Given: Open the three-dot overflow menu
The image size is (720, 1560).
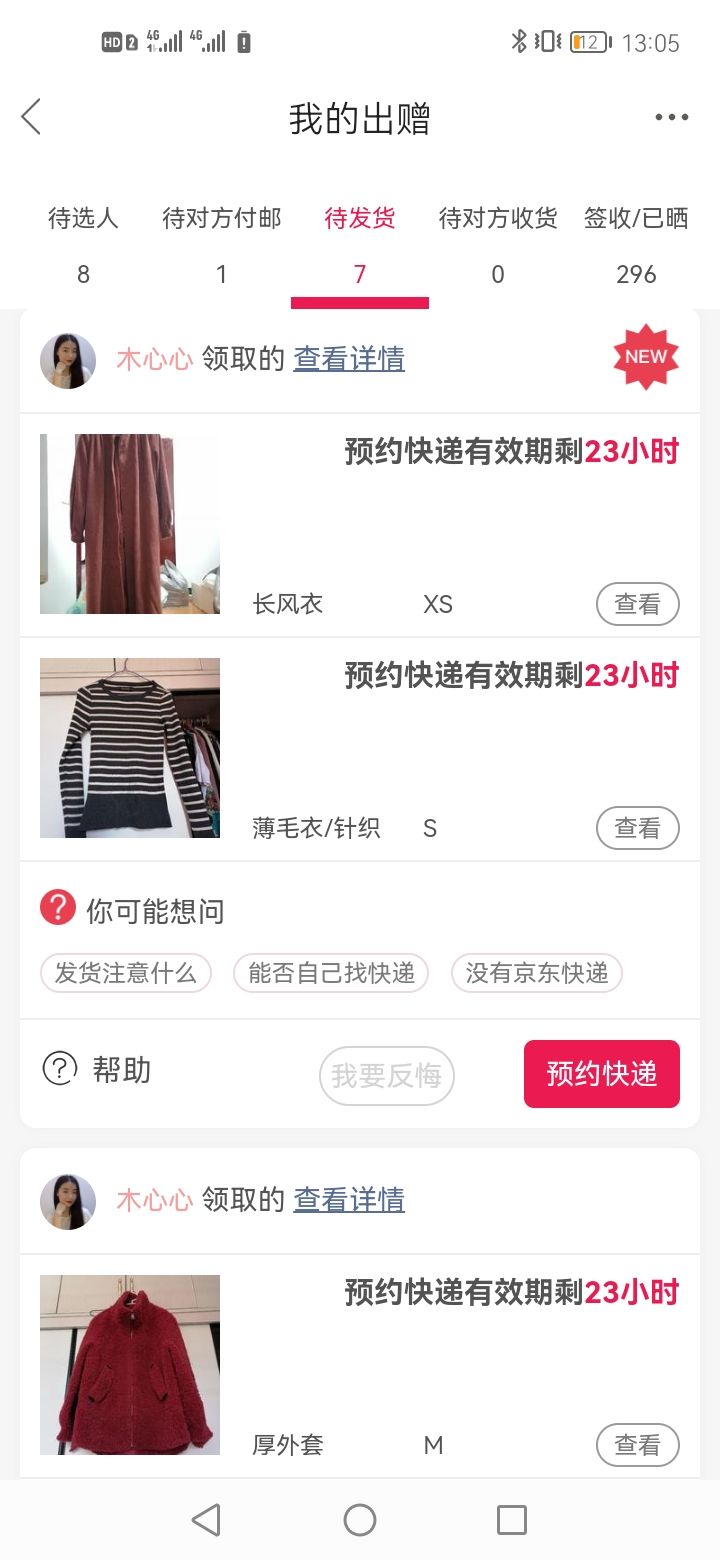Looking at the screenshot, I should [671, 117].
